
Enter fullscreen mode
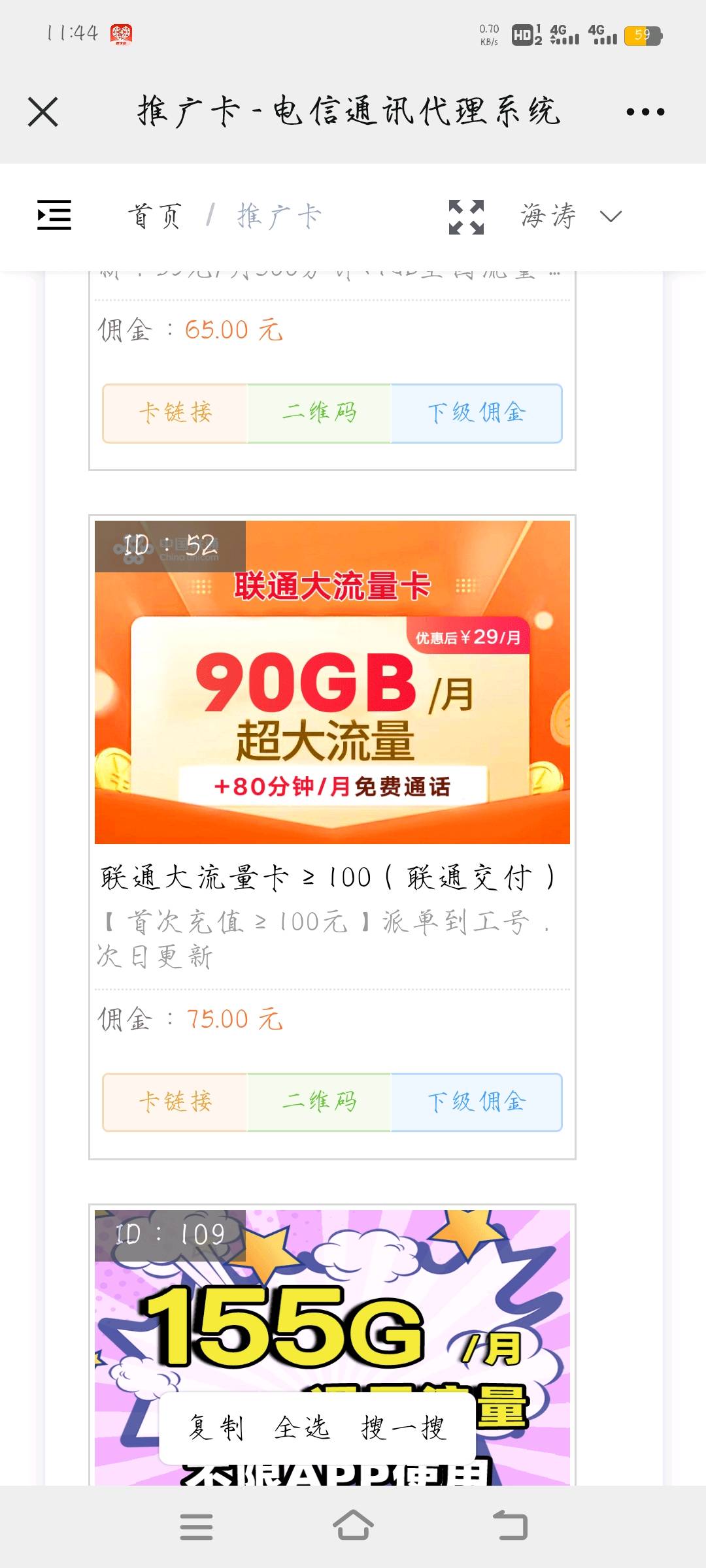coord(466,217)
